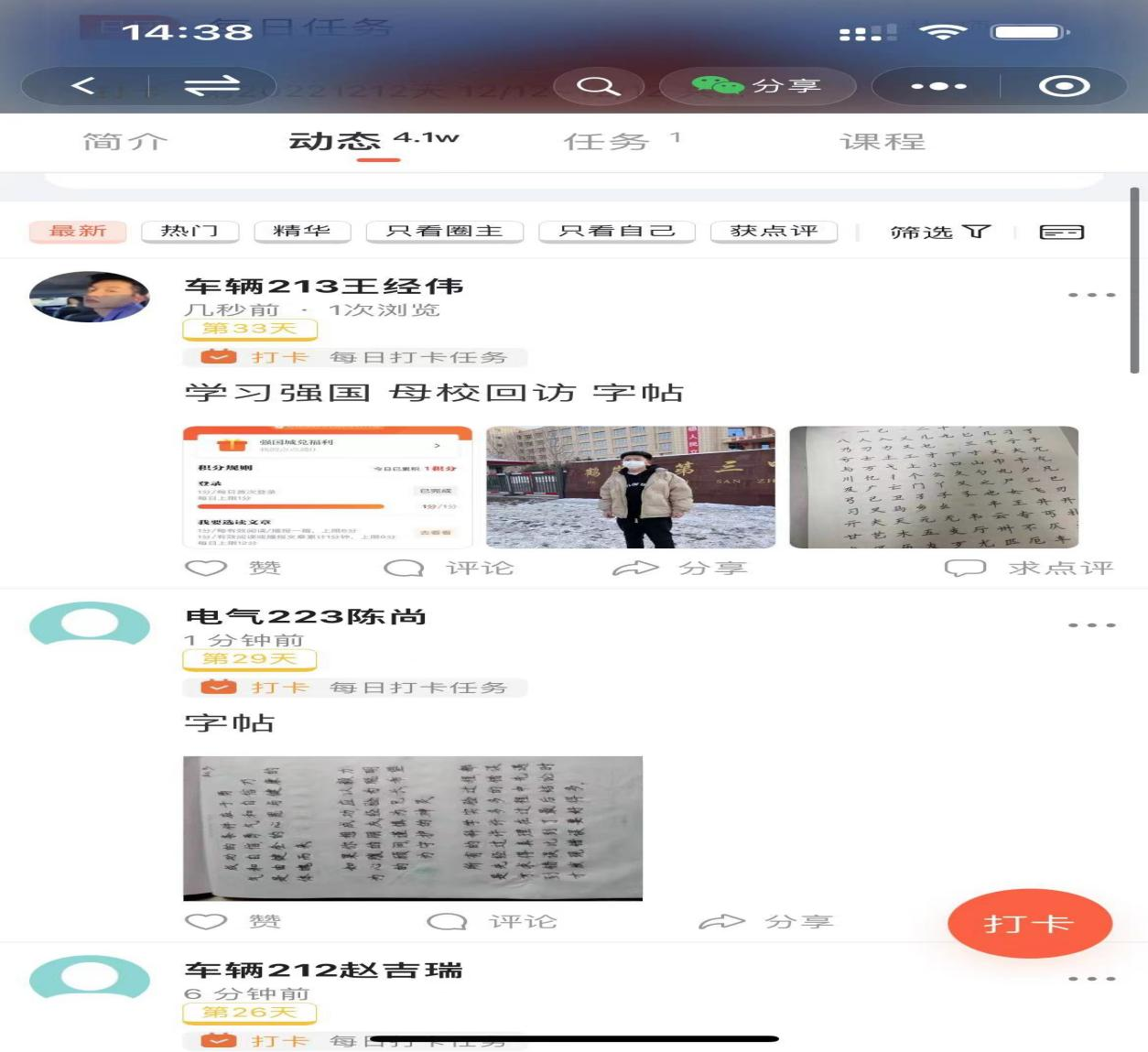Comment on 车辆213王经伟's post
Viewport: 1148px width, 1052px height.
[x=448, y=569]
